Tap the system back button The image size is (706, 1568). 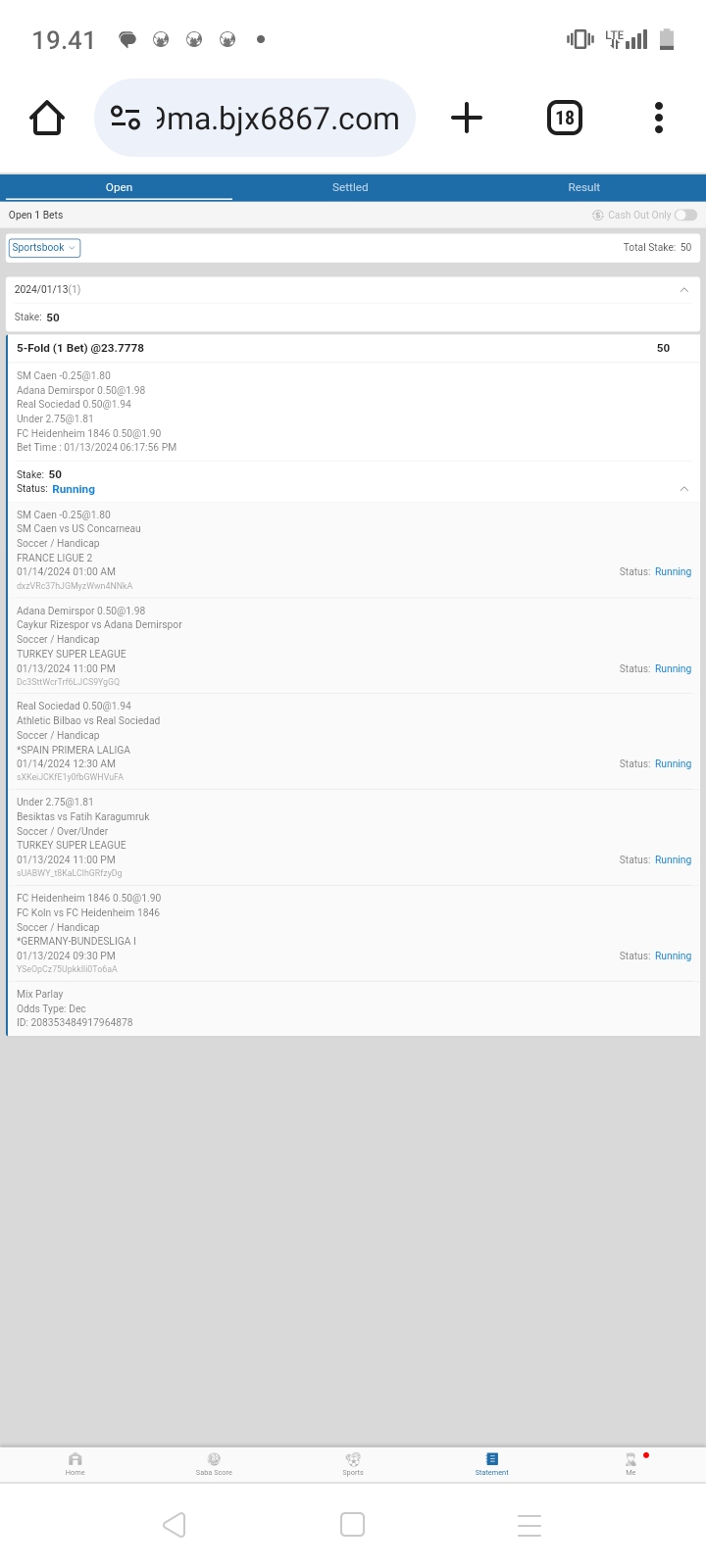[175, 1525]
